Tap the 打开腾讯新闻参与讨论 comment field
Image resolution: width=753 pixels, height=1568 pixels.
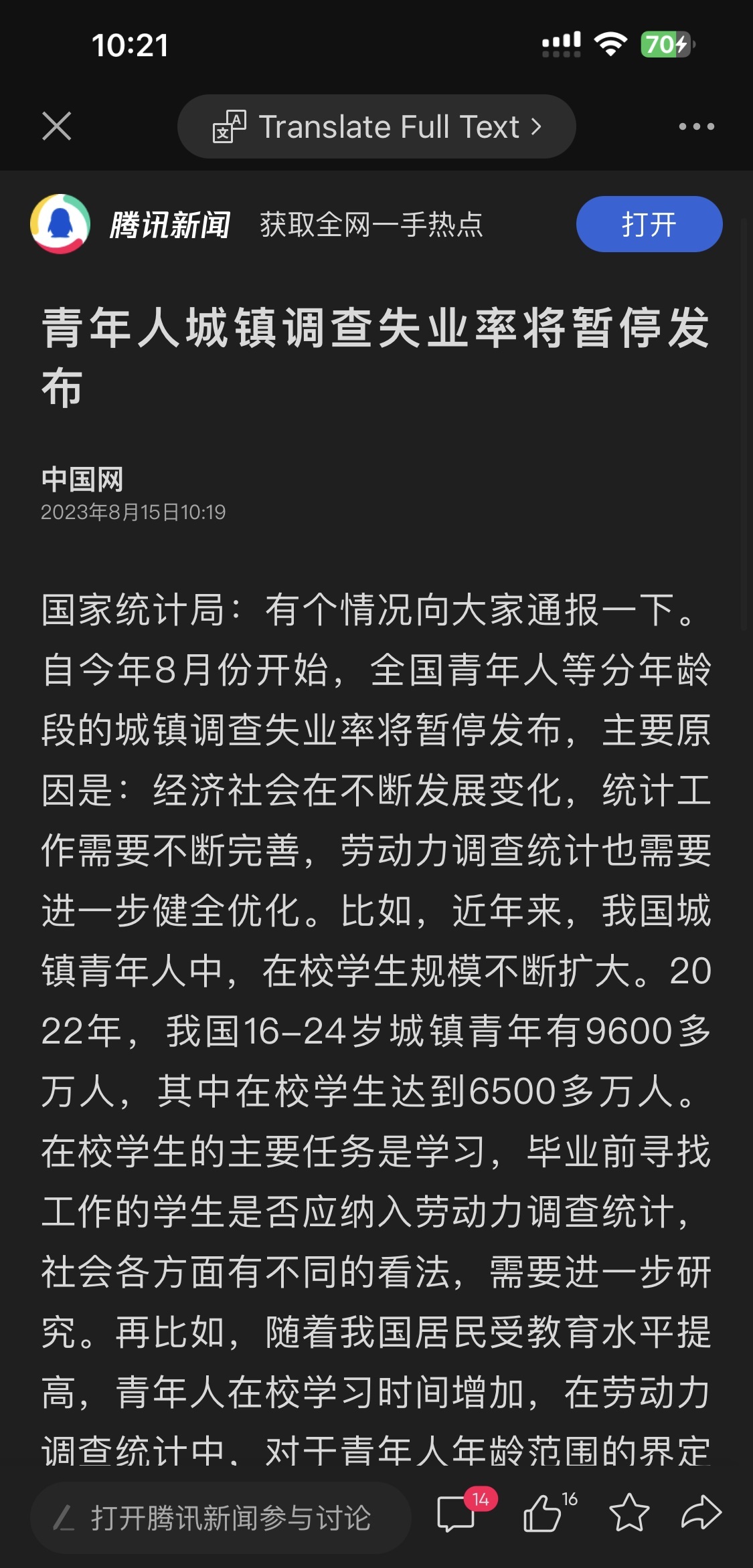[220, 1517]
